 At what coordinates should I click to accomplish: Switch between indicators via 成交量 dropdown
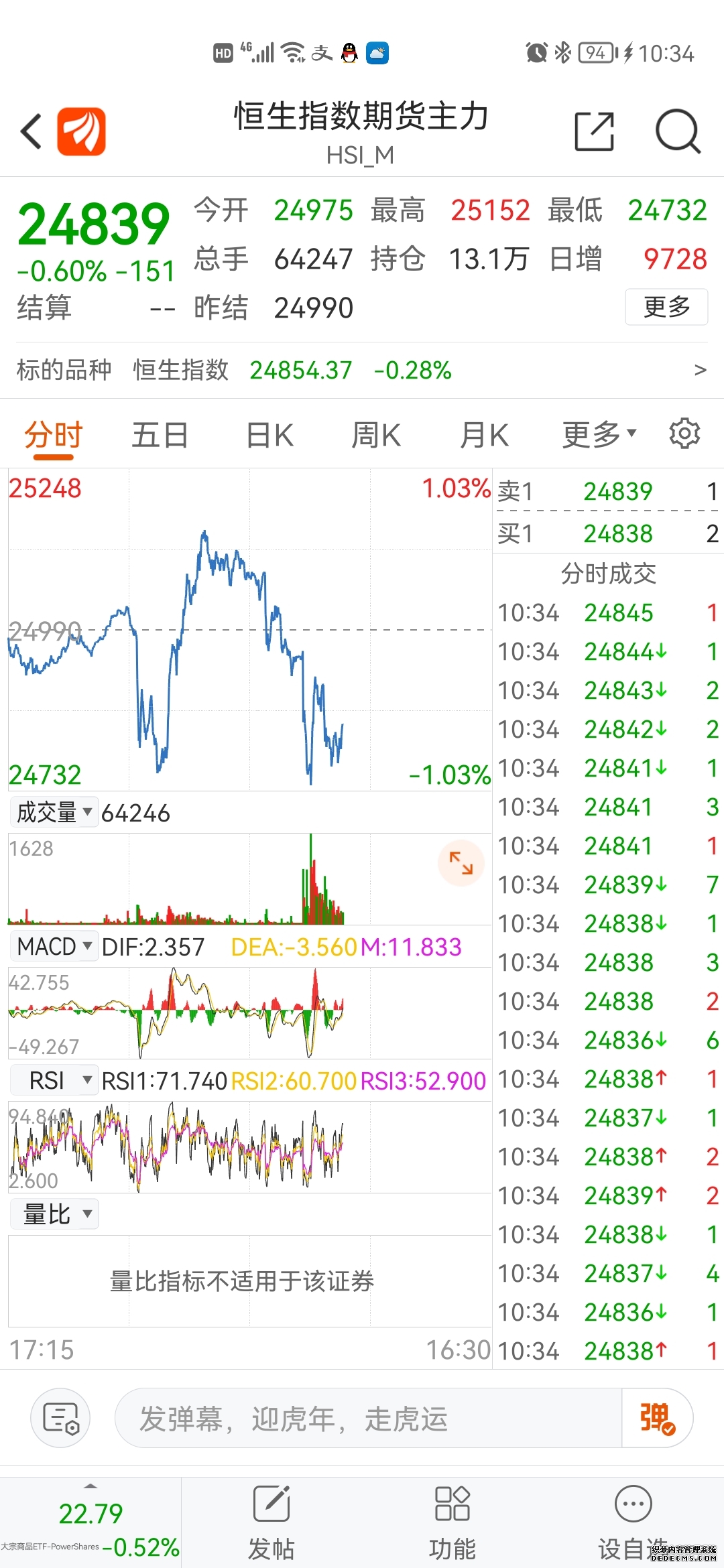click(54, 812)
